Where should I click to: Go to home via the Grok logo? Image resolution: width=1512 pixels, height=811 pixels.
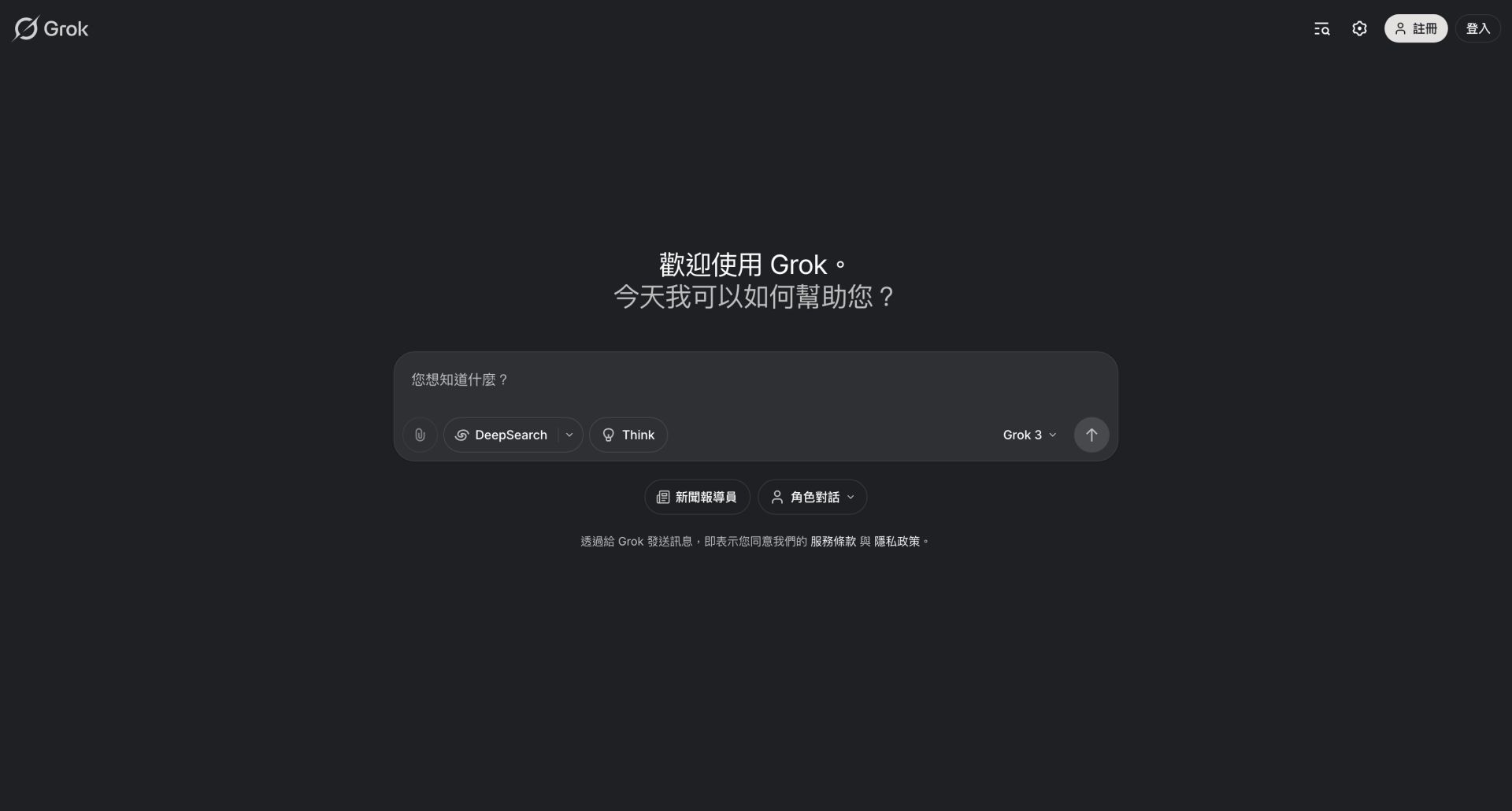(x=51, y=29)
